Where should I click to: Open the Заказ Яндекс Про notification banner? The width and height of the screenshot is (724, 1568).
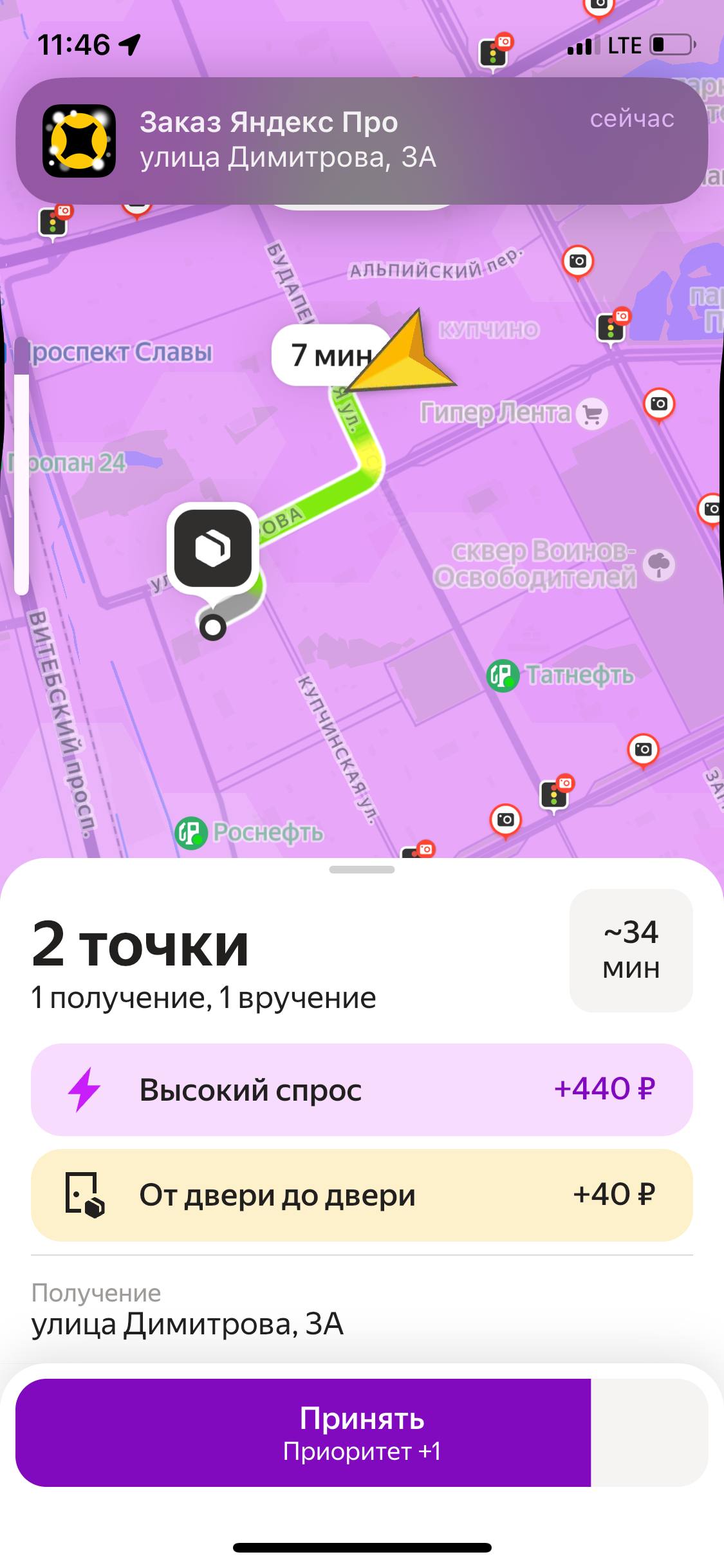click(362, 140)
